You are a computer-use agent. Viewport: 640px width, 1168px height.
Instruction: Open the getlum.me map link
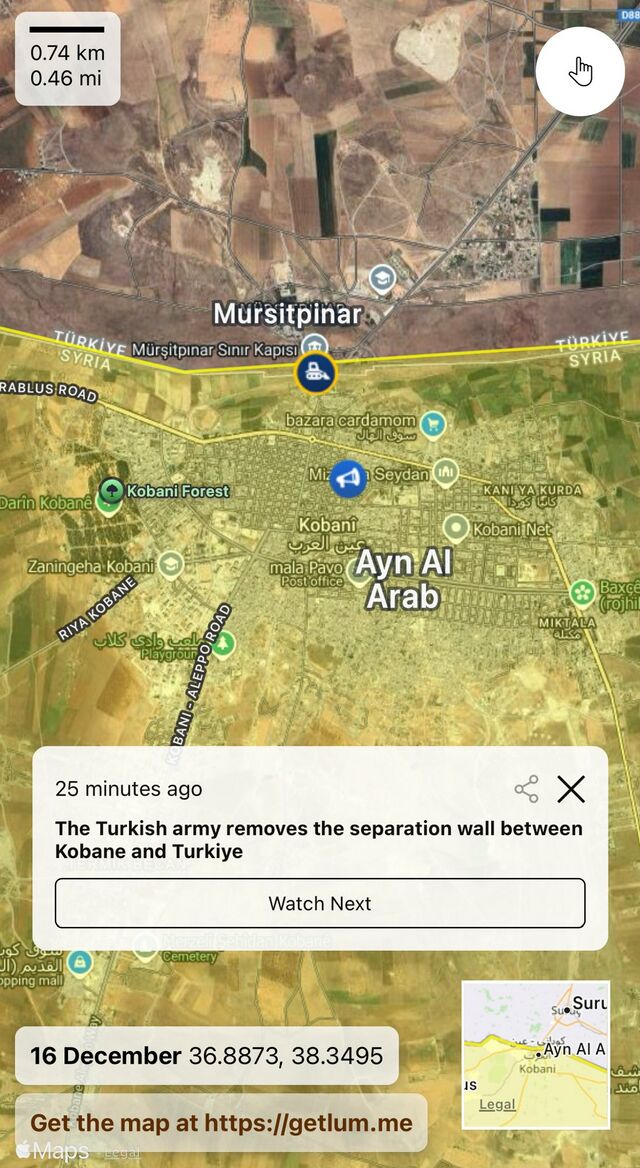click(x=221, y=1123)
